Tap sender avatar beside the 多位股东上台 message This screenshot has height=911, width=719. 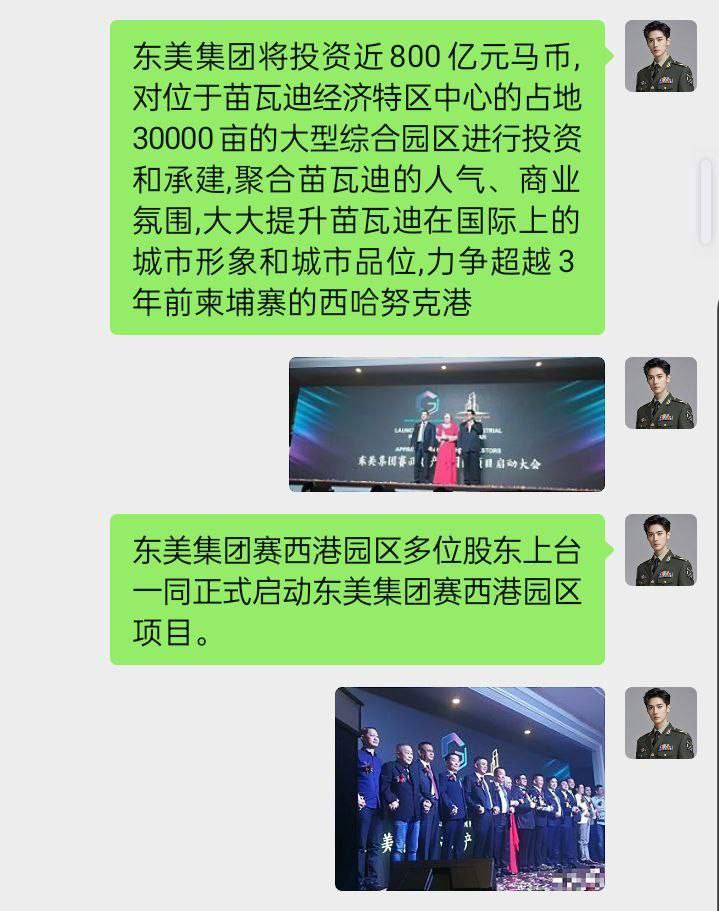660,550
